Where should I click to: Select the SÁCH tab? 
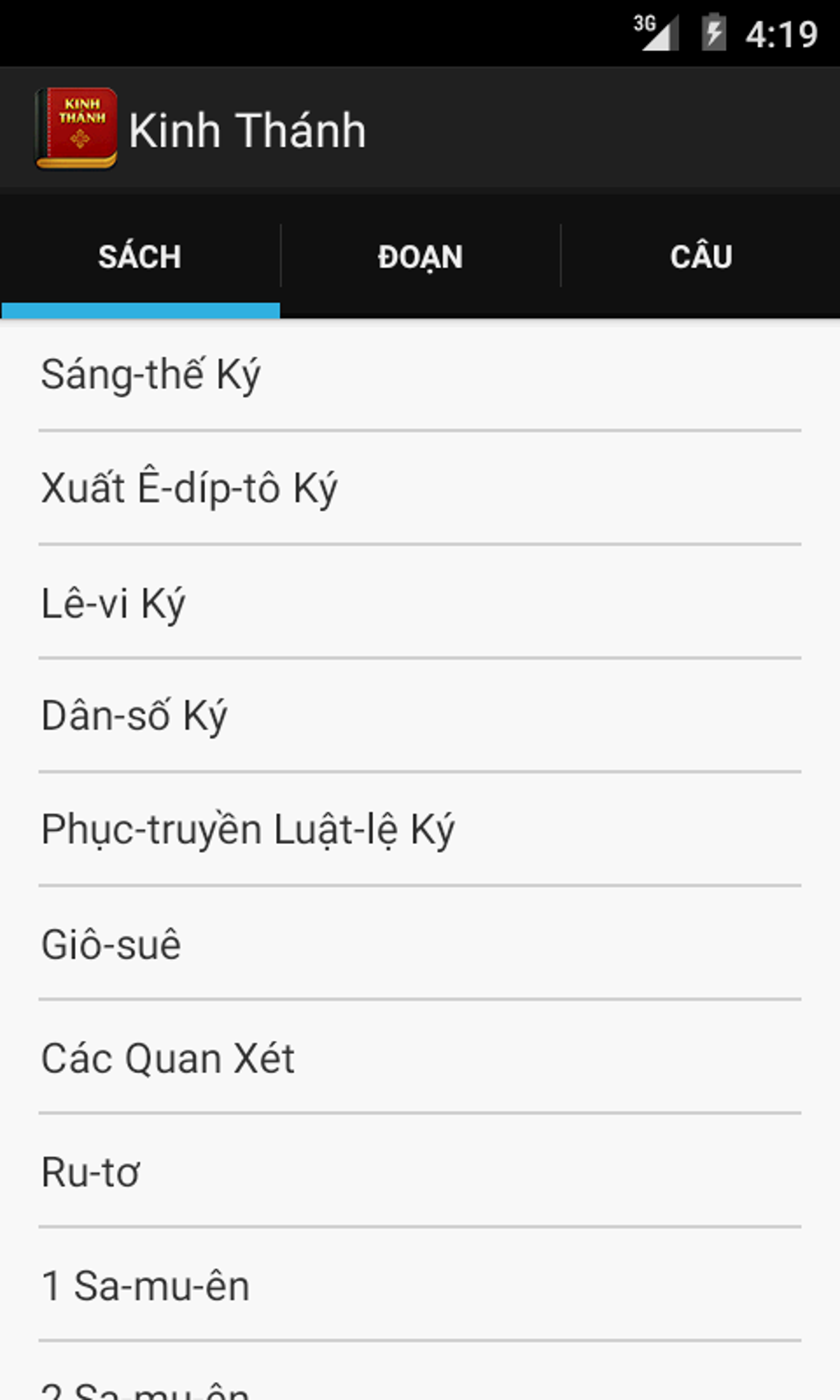click(140, 256)
